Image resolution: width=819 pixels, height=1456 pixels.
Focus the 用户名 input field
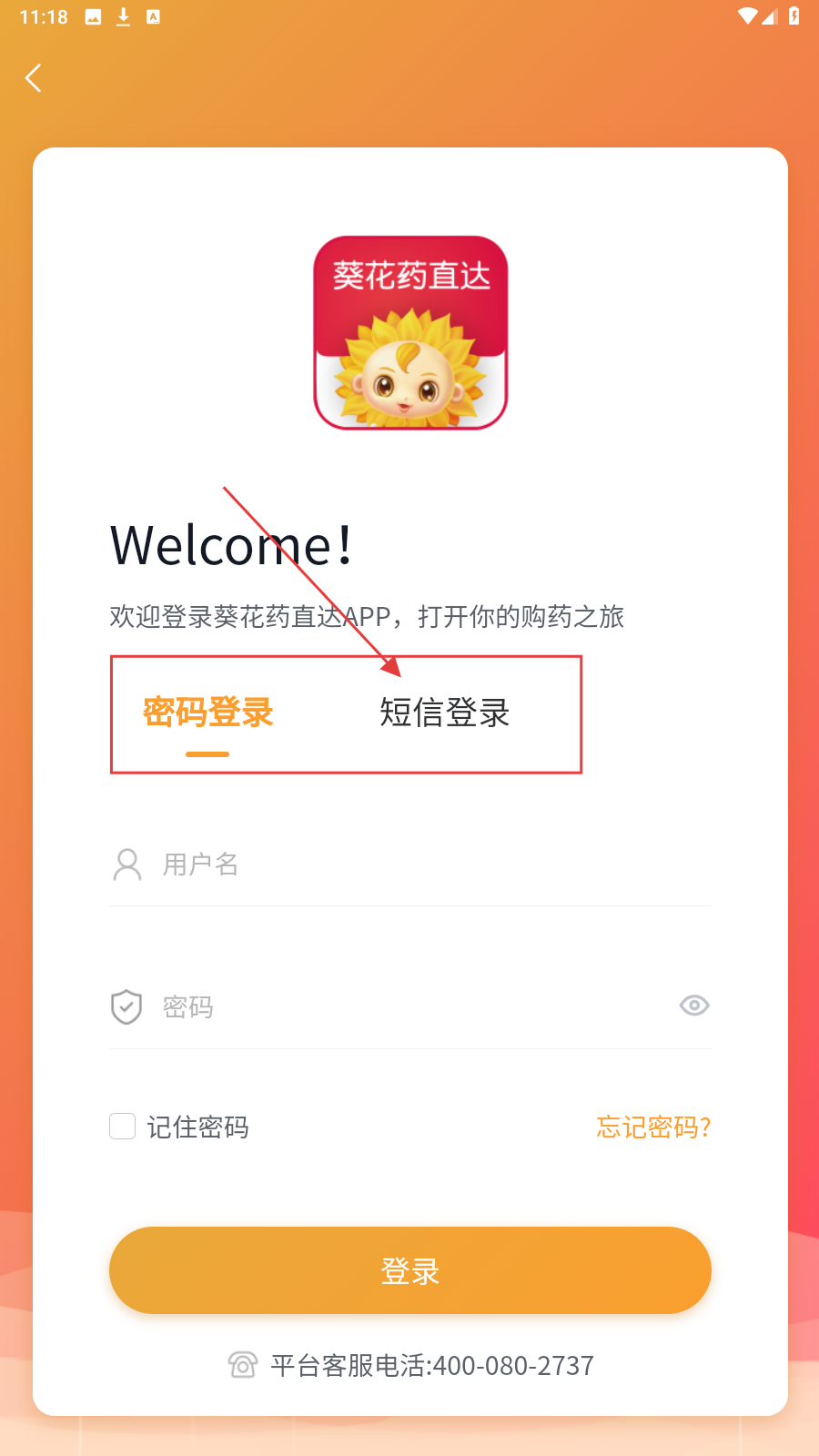(428, 864)
